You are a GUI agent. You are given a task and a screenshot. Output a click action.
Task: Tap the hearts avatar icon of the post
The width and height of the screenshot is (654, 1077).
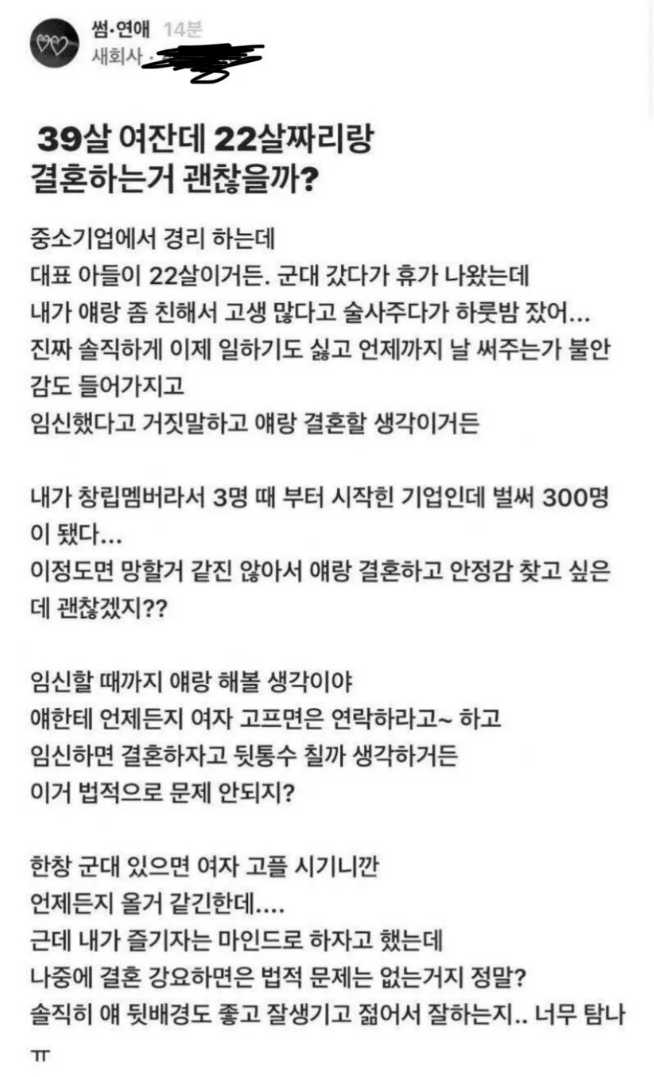coord(54,43)
